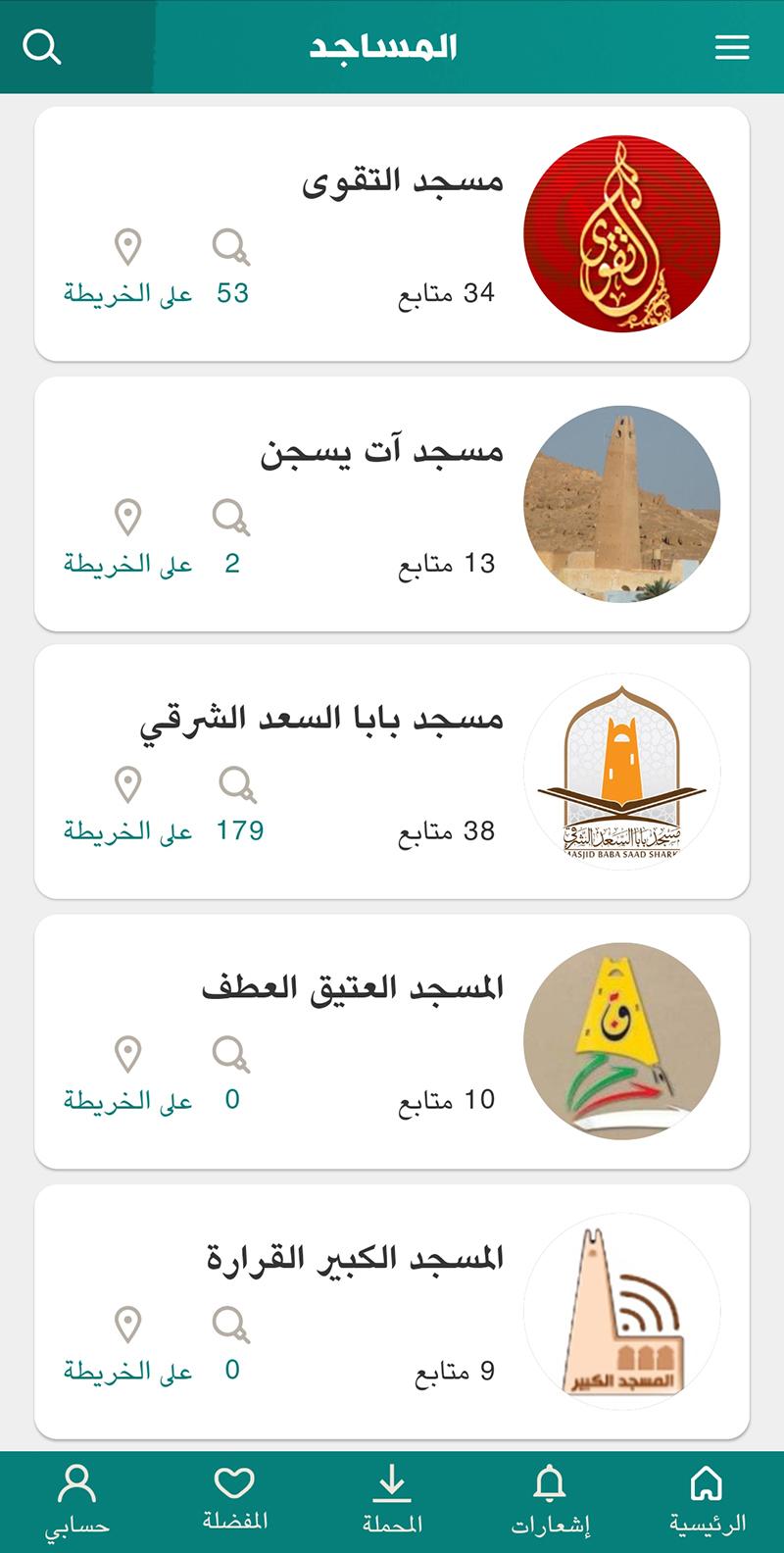Open the search icon in the header

[42, 46]
